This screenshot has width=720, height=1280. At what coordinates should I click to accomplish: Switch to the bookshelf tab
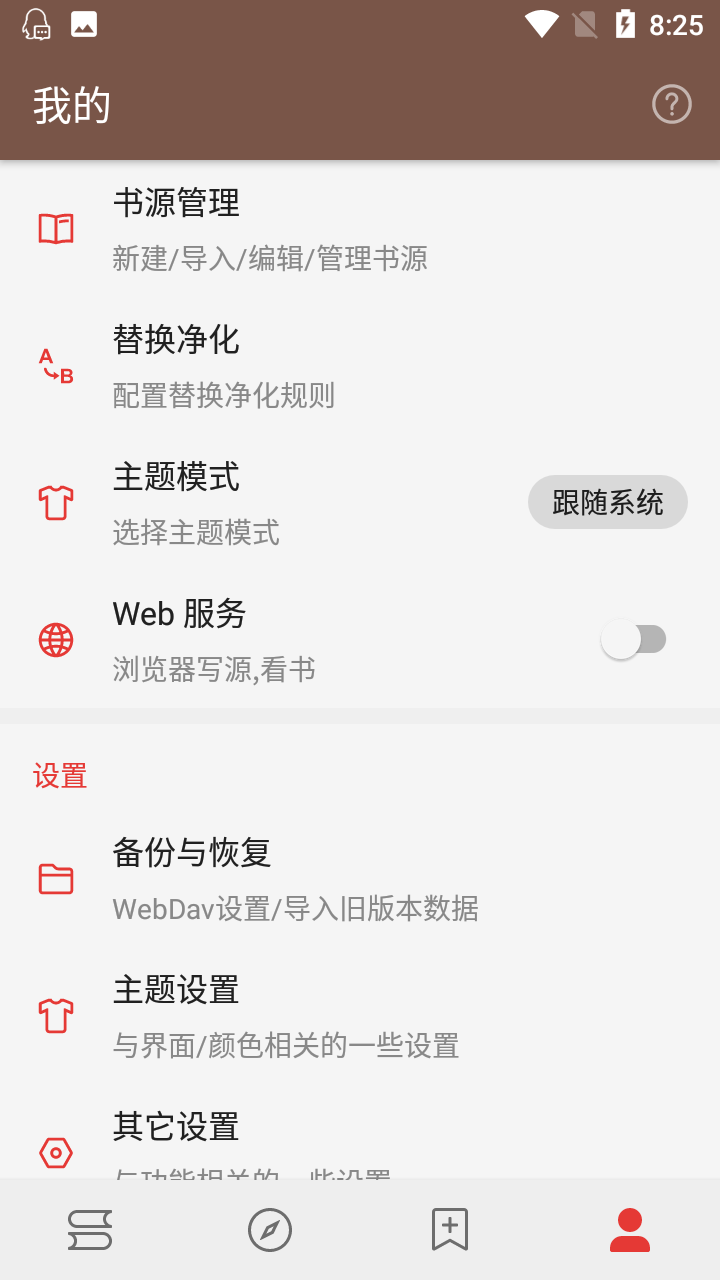90,1229
